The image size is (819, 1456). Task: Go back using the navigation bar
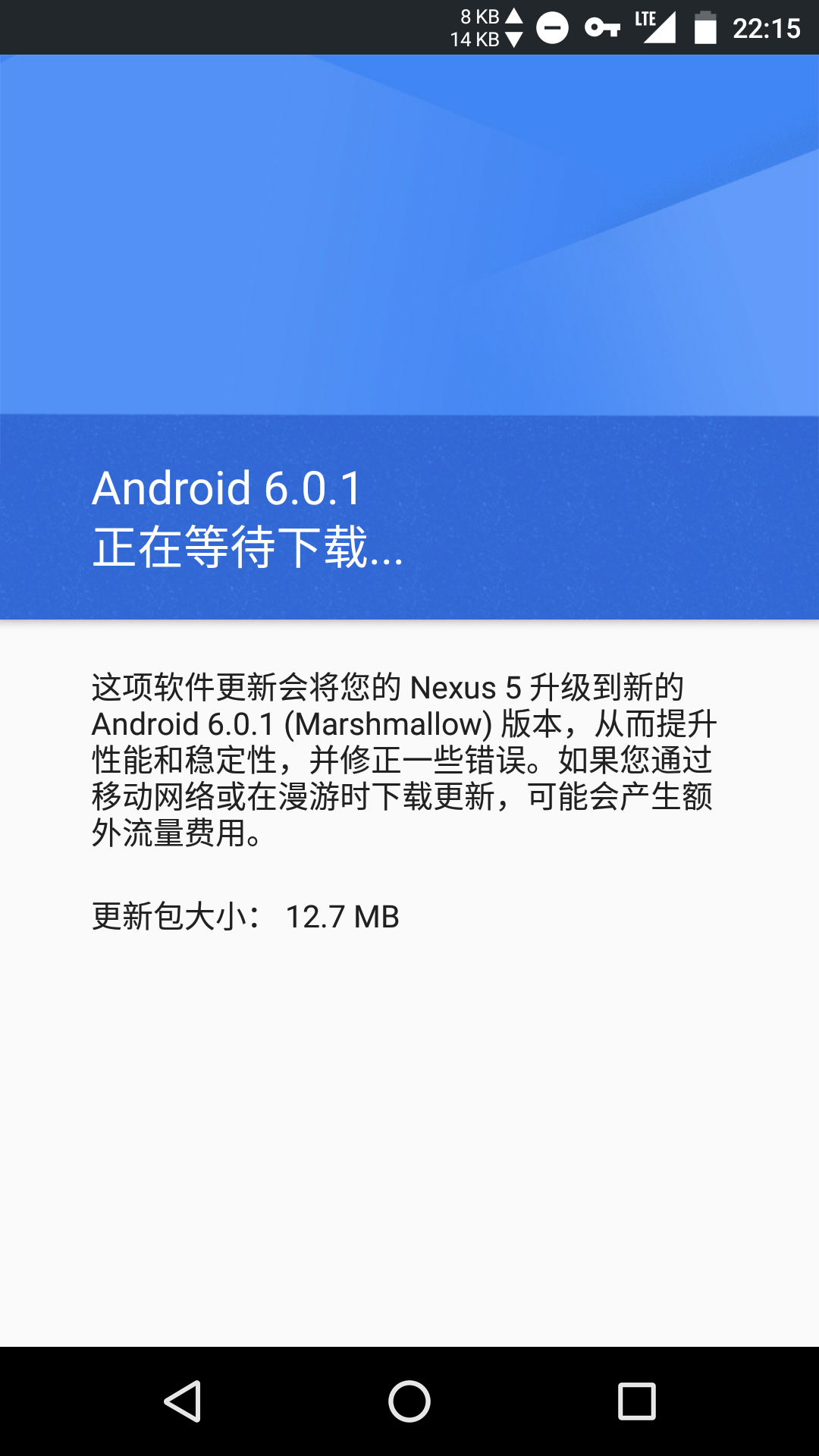click(183, 1401)
